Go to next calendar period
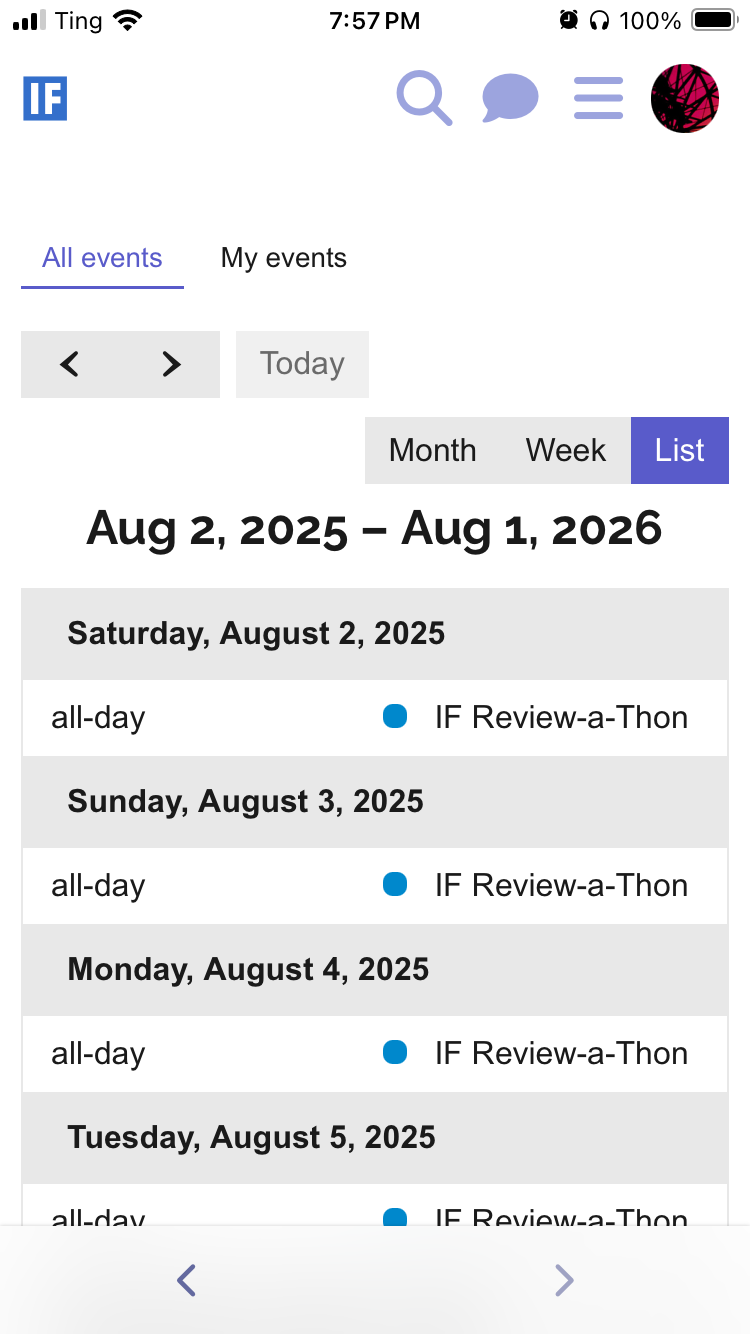This screenshot has height=1334, width=750. pos(171,364)
